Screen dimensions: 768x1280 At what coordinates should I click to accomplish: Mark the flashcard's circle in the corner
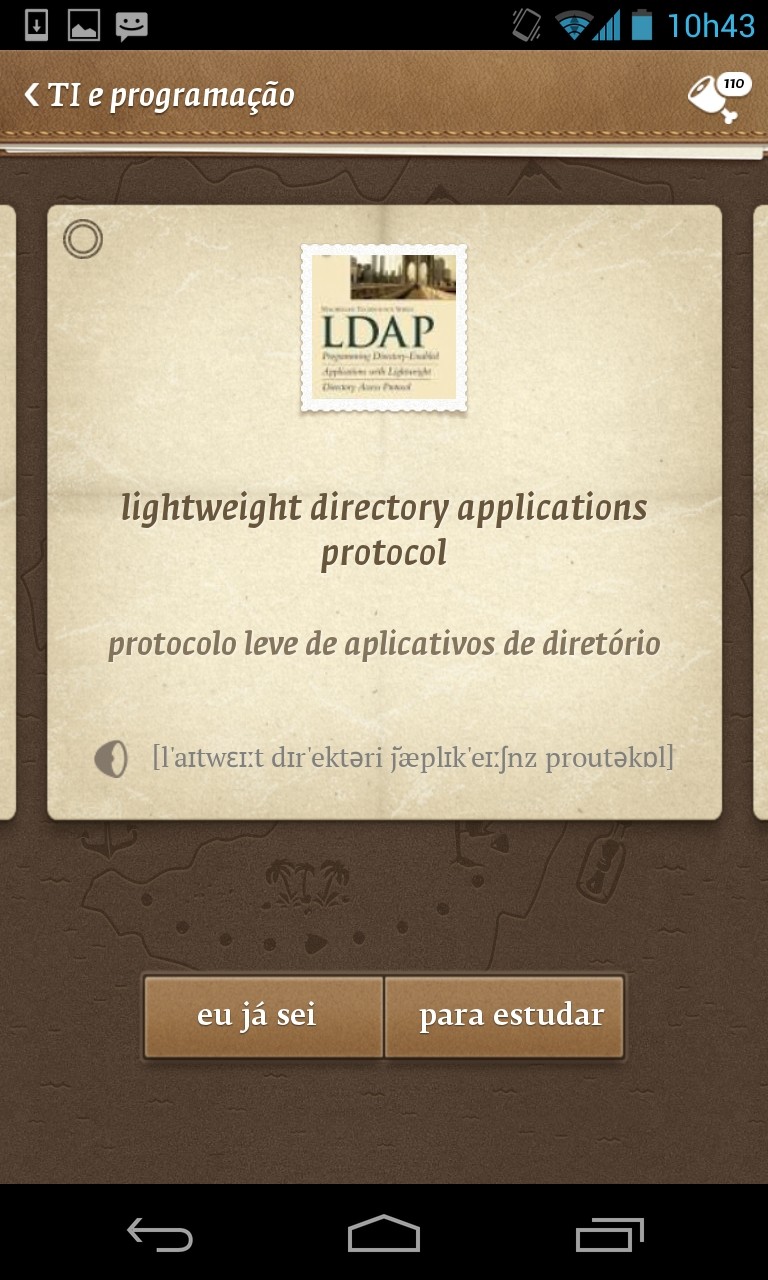click(83, 240)
